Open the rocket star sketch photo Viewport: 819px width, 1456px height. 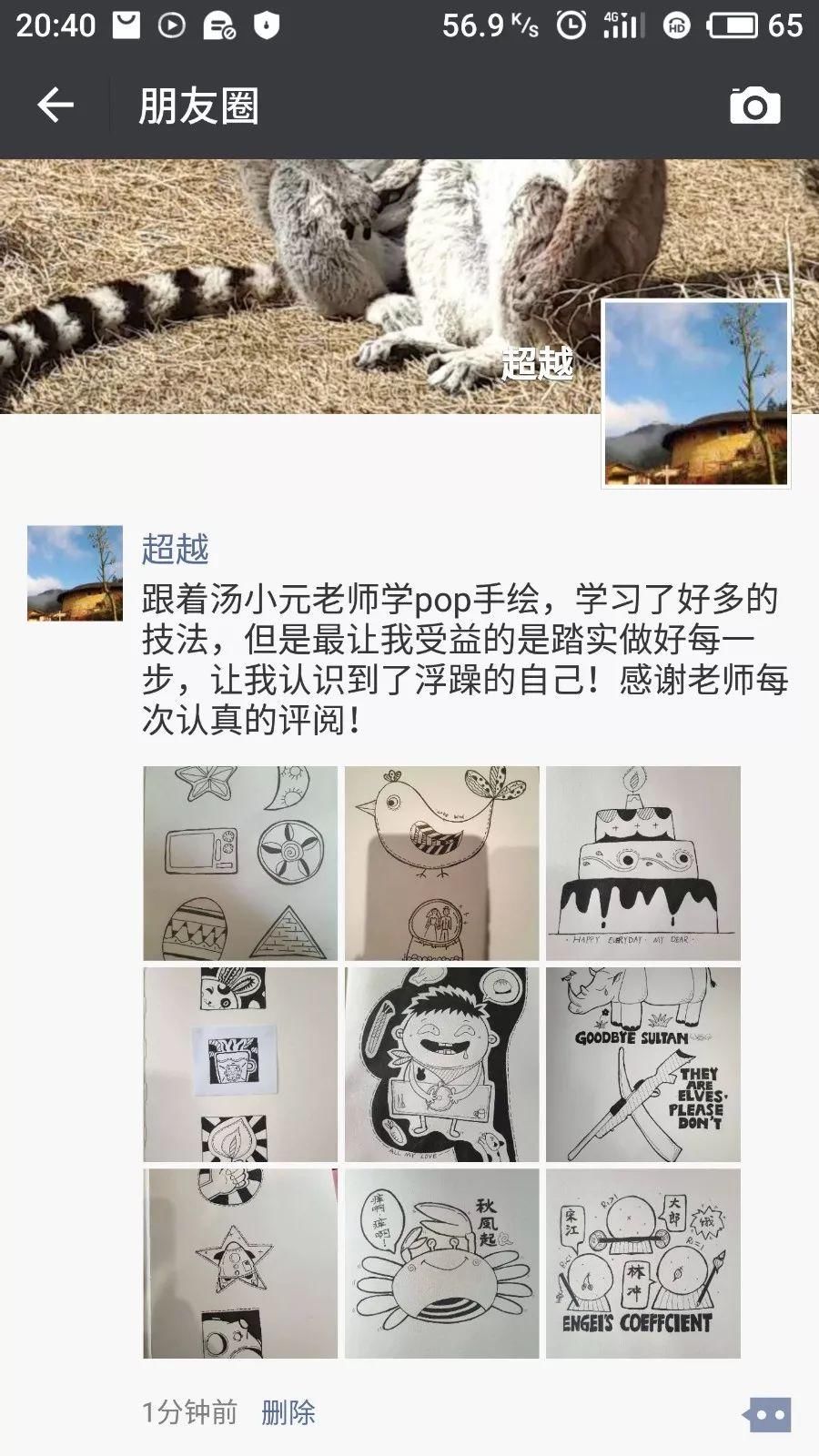pos(240,1264)
